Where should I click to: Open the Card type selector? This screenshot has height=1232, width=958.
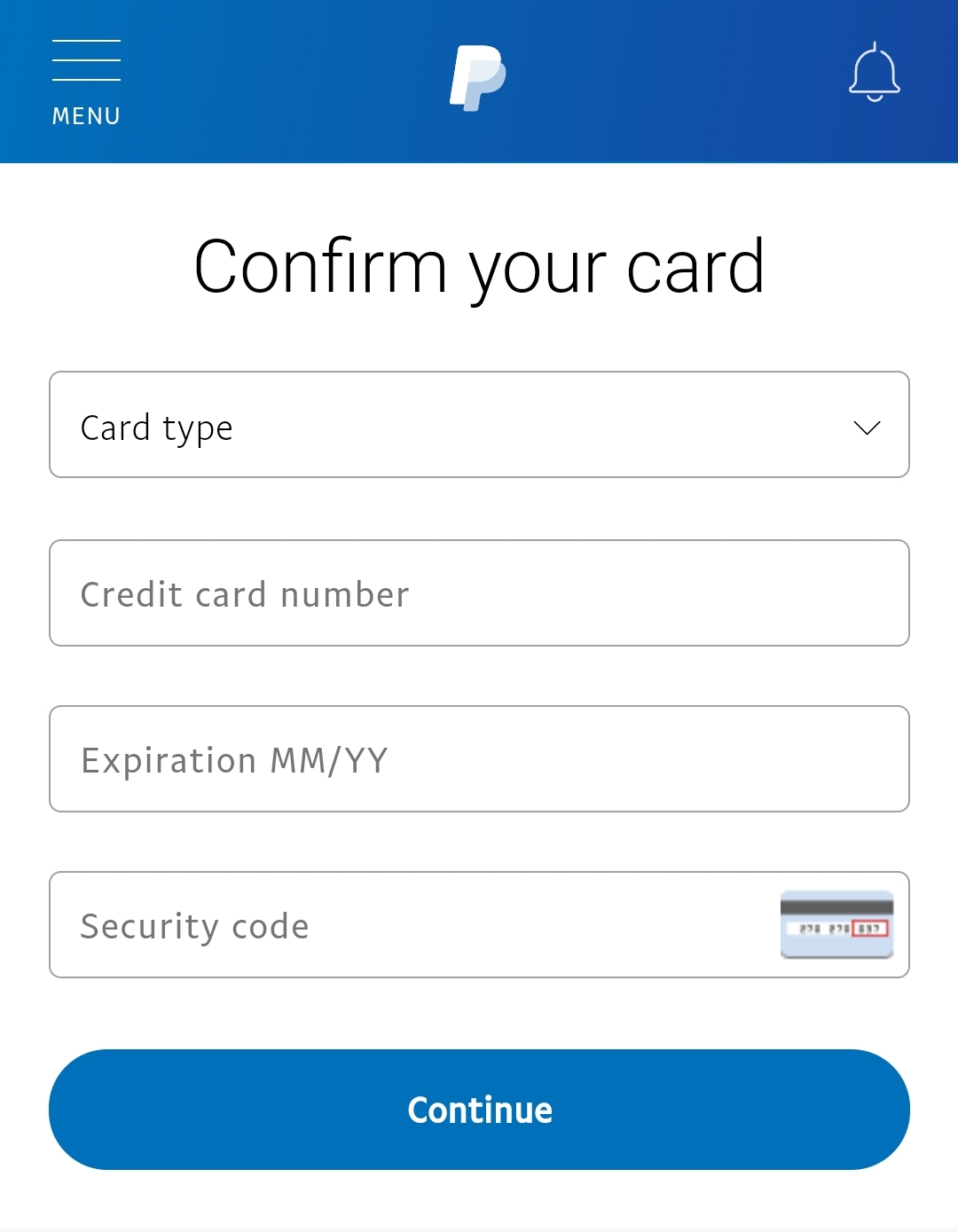coord(479,425)
